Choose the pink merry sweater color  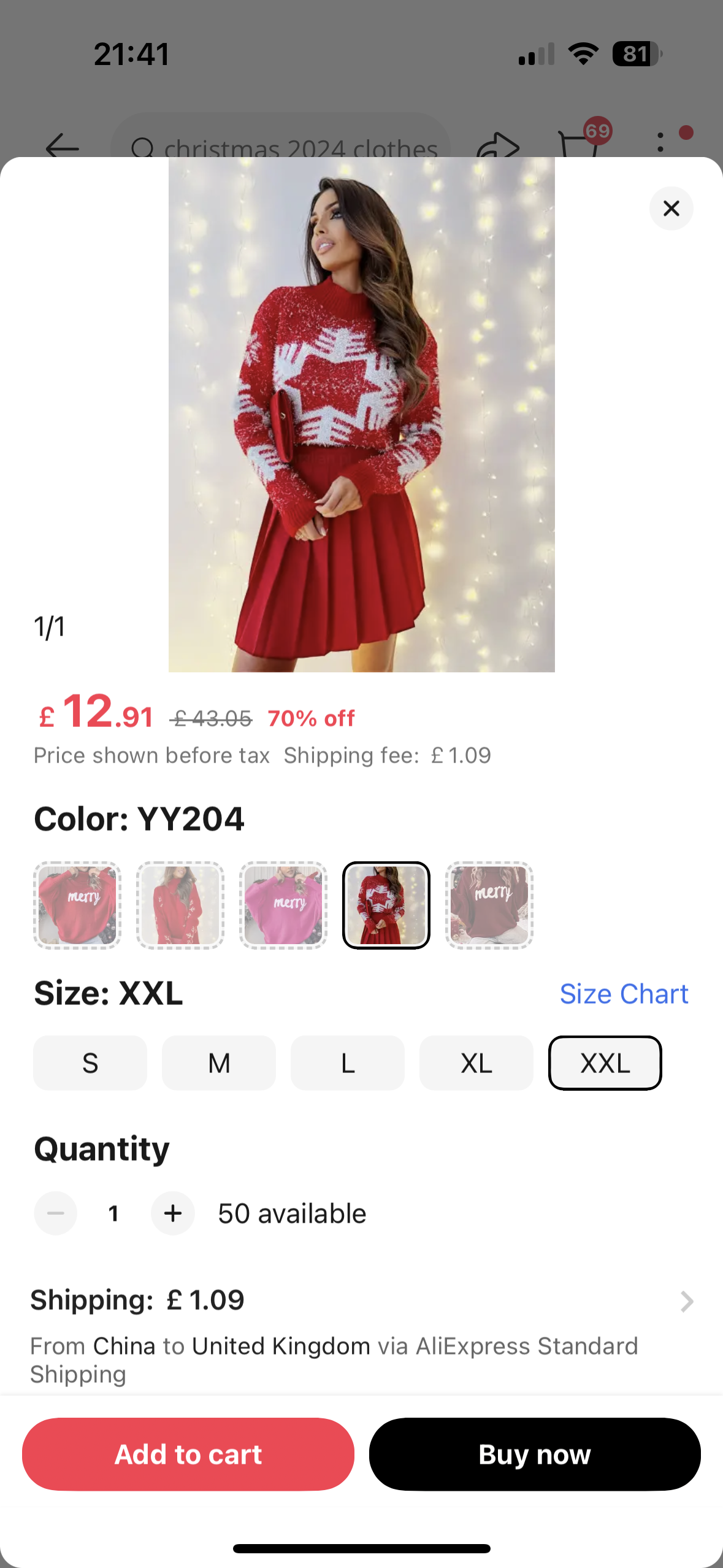283,905
